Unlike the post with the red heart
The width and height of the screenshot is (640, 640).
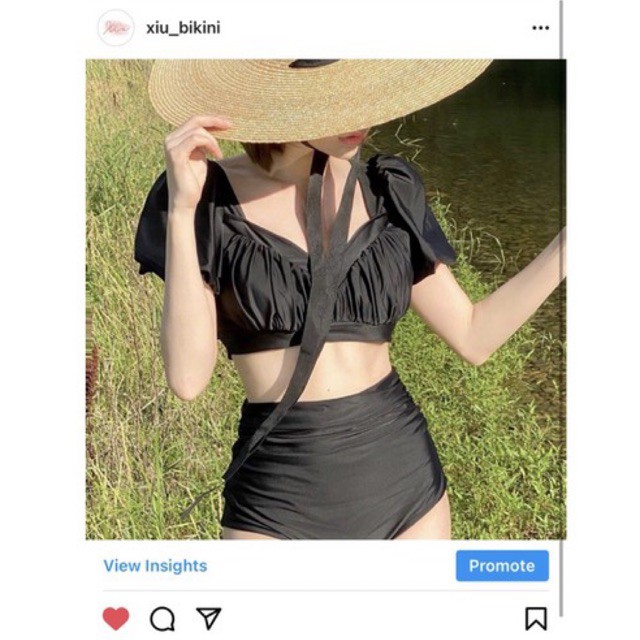tap(116, 618)
